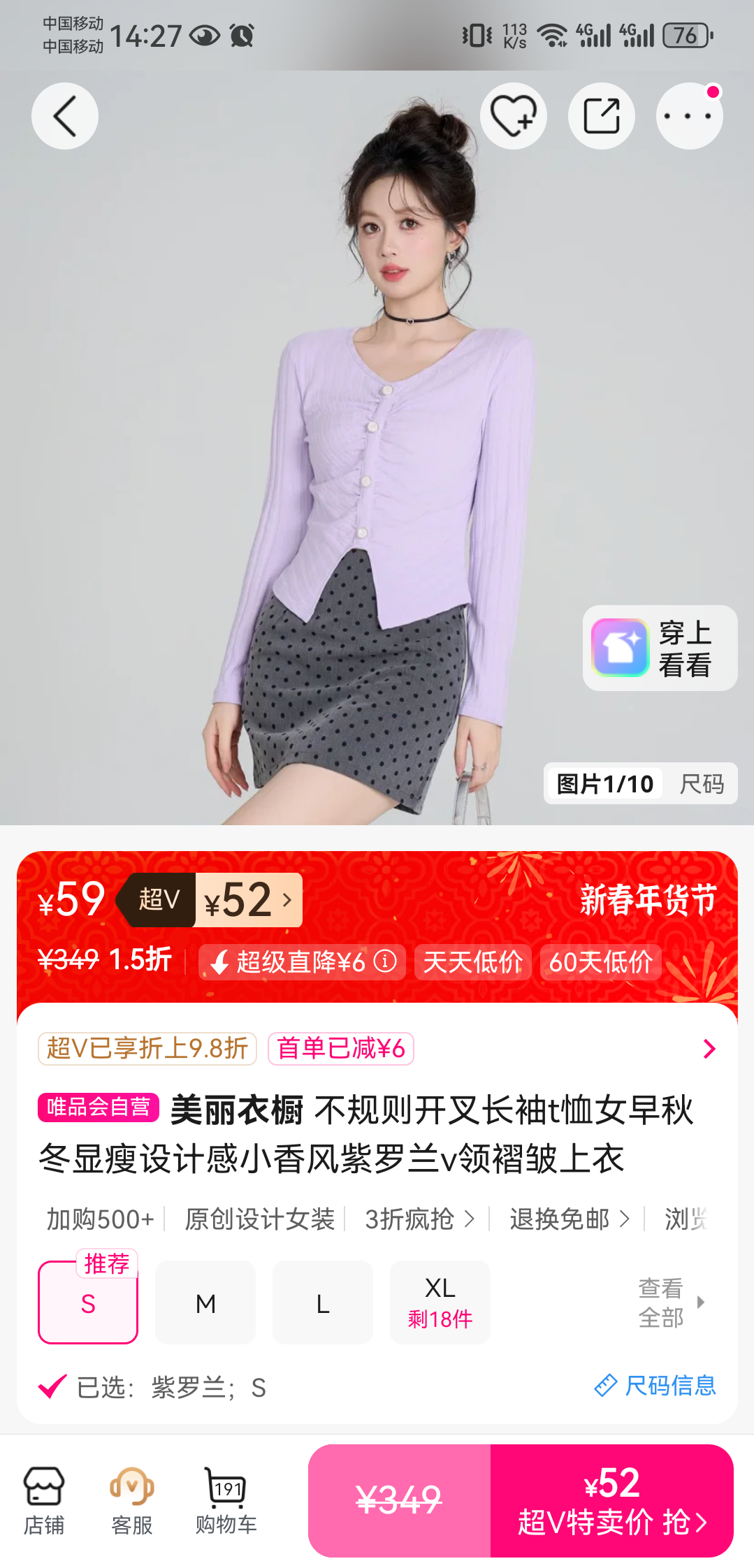Screen dimensions: 754x1568
Task: Select size M option
Action: [x=205, y=1302]
